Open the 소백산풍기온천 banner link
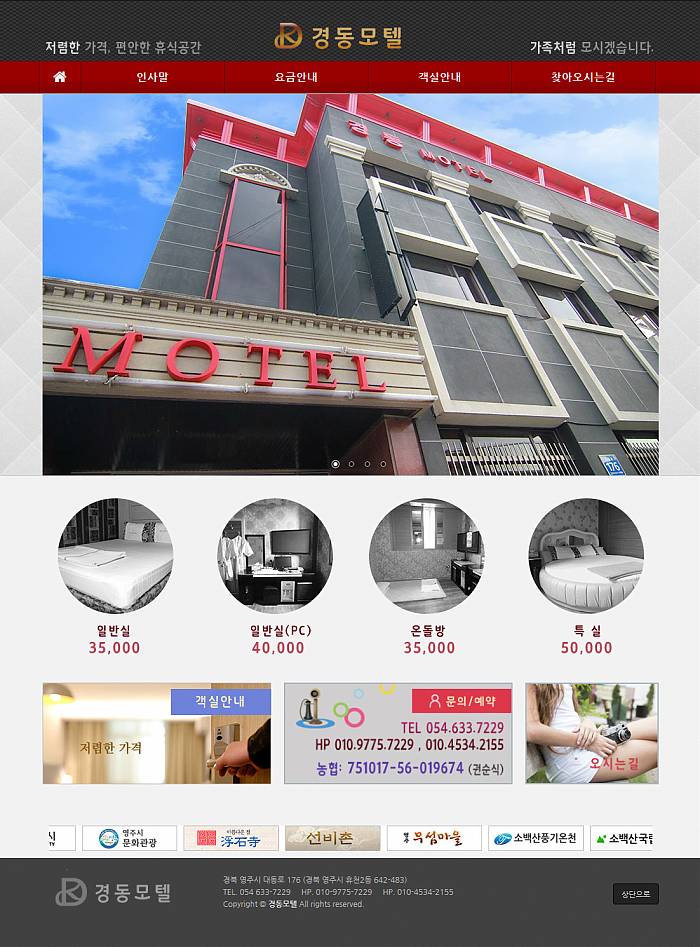 coord(536,838)
